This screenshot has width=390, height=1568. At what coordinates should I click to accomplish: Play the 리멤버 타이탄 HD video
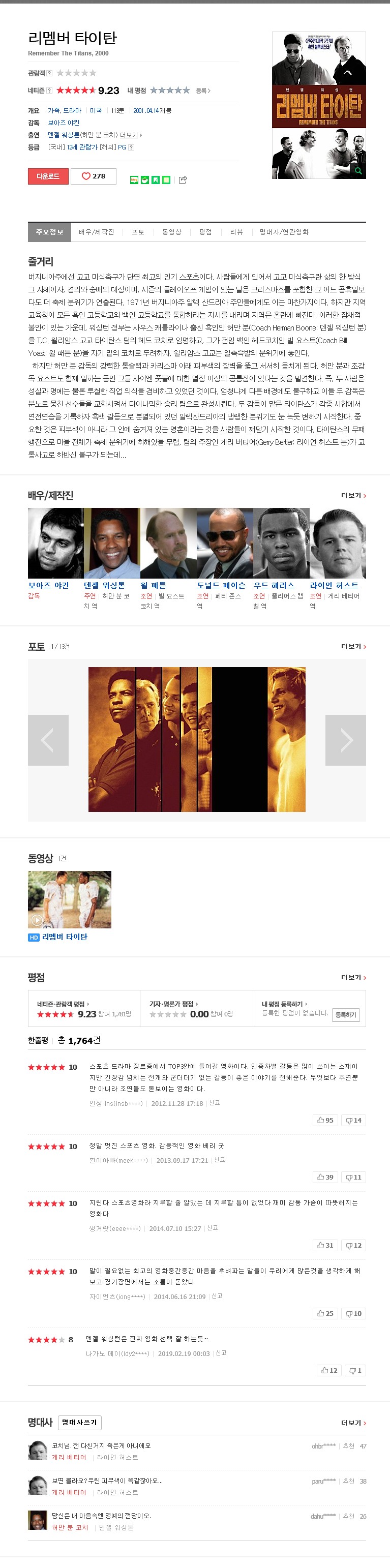pyautogui.click(x=69, y=899)
